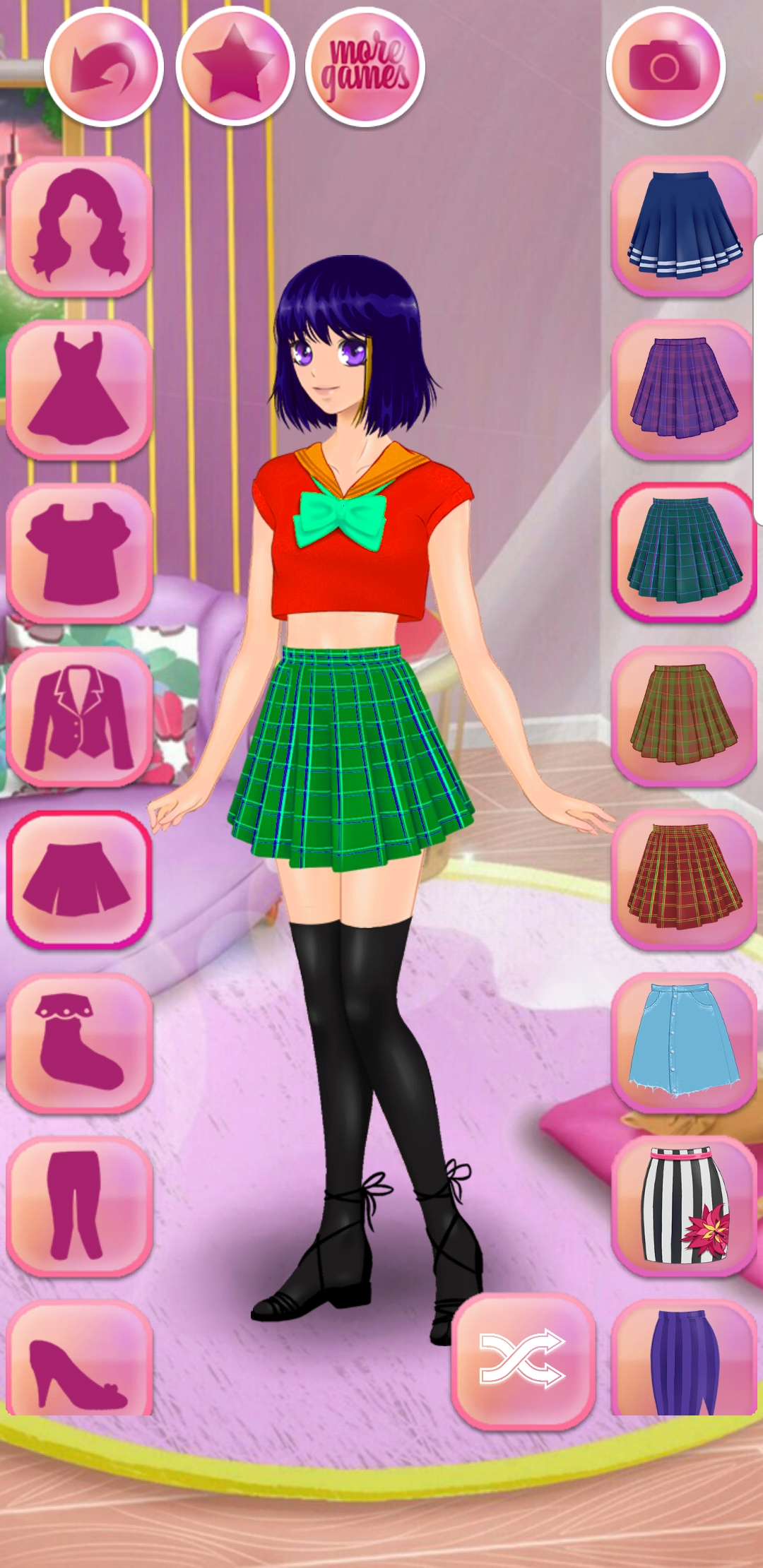This screenshot has height=1568, width=763.
Task: Open the star favorites button
Action: 235,67
